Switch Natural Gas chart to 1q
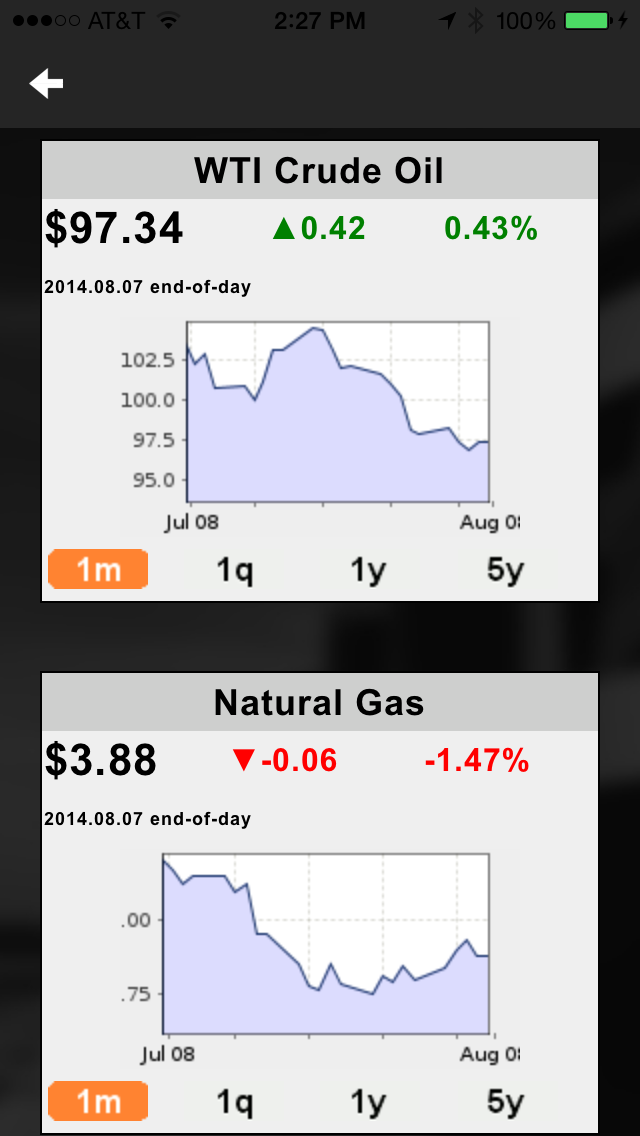 coord(235,1103)
